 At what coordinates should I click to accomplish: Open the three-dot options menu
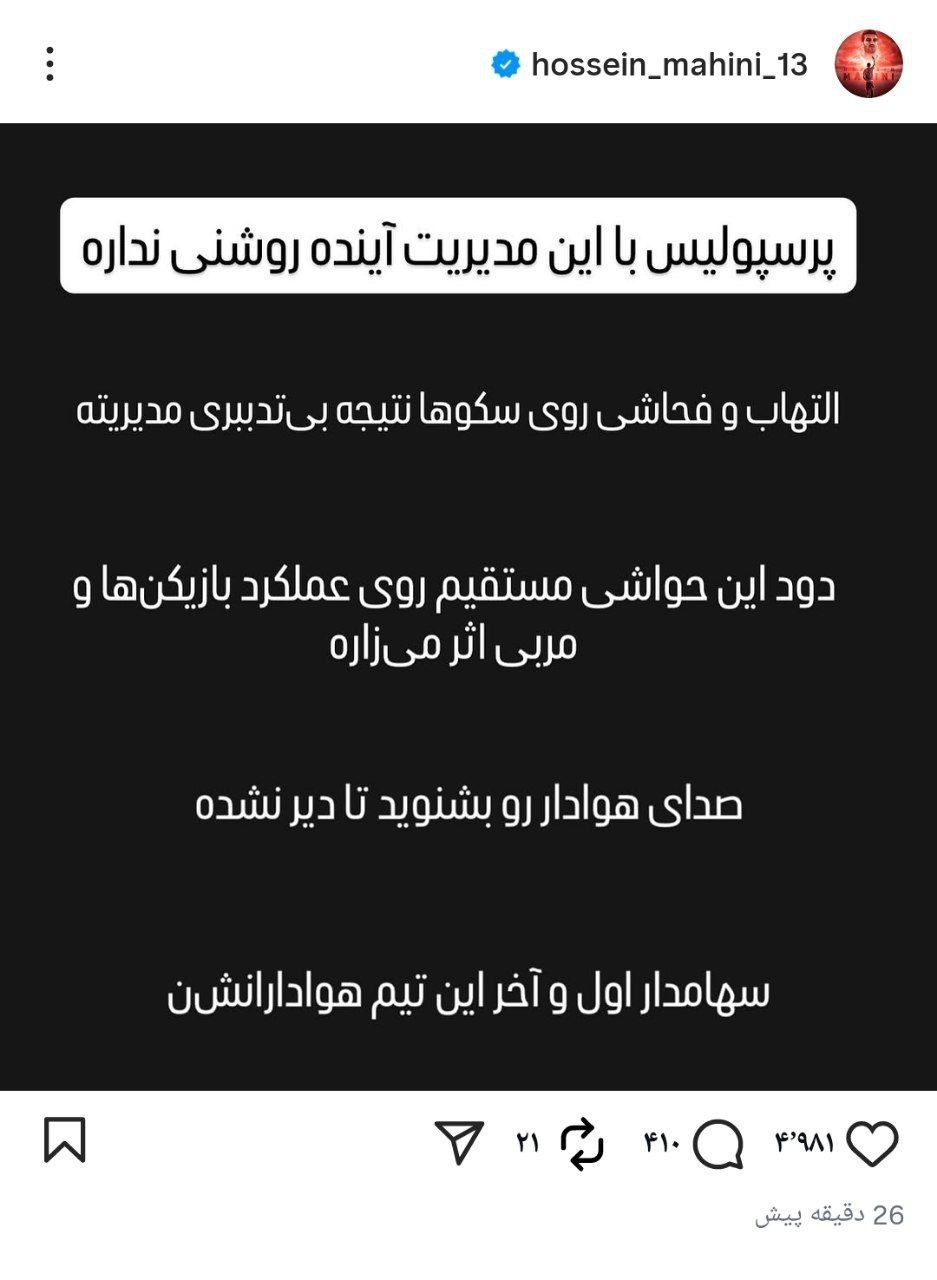pyautogui.click(x=50, y=64)
